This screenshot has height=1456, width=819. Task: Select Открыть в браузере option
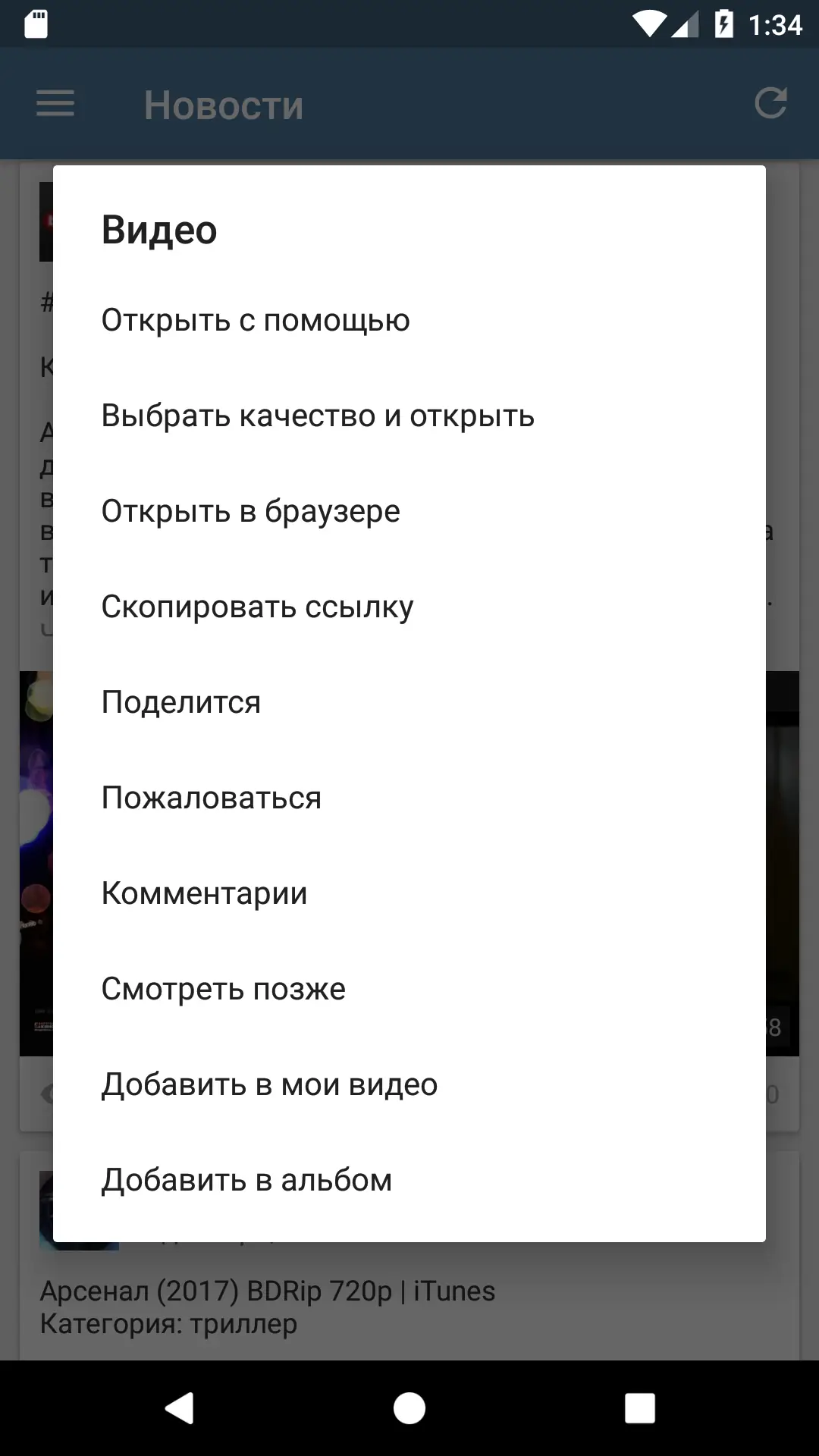coord(250,511)
